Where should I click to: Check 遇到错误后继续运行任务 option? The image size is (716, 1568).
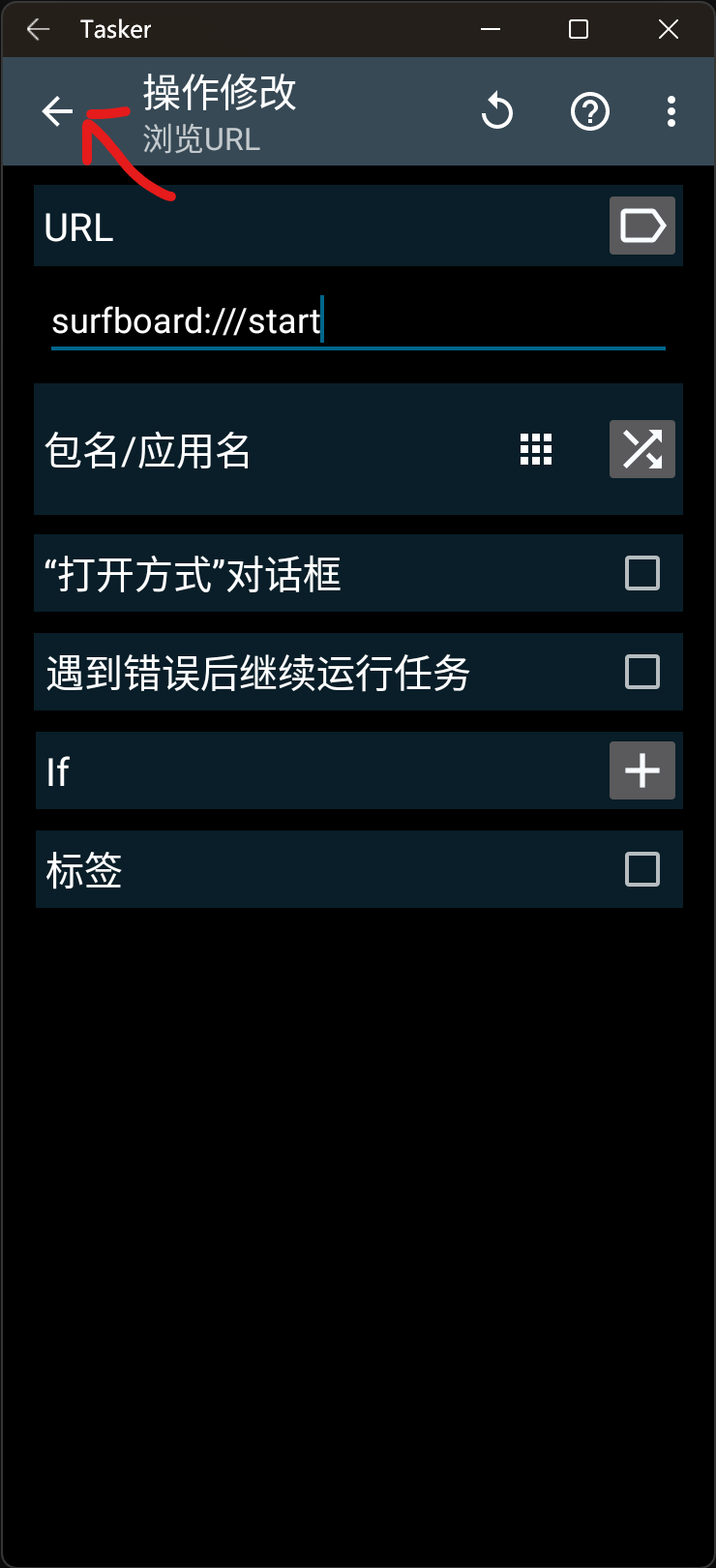641,672
